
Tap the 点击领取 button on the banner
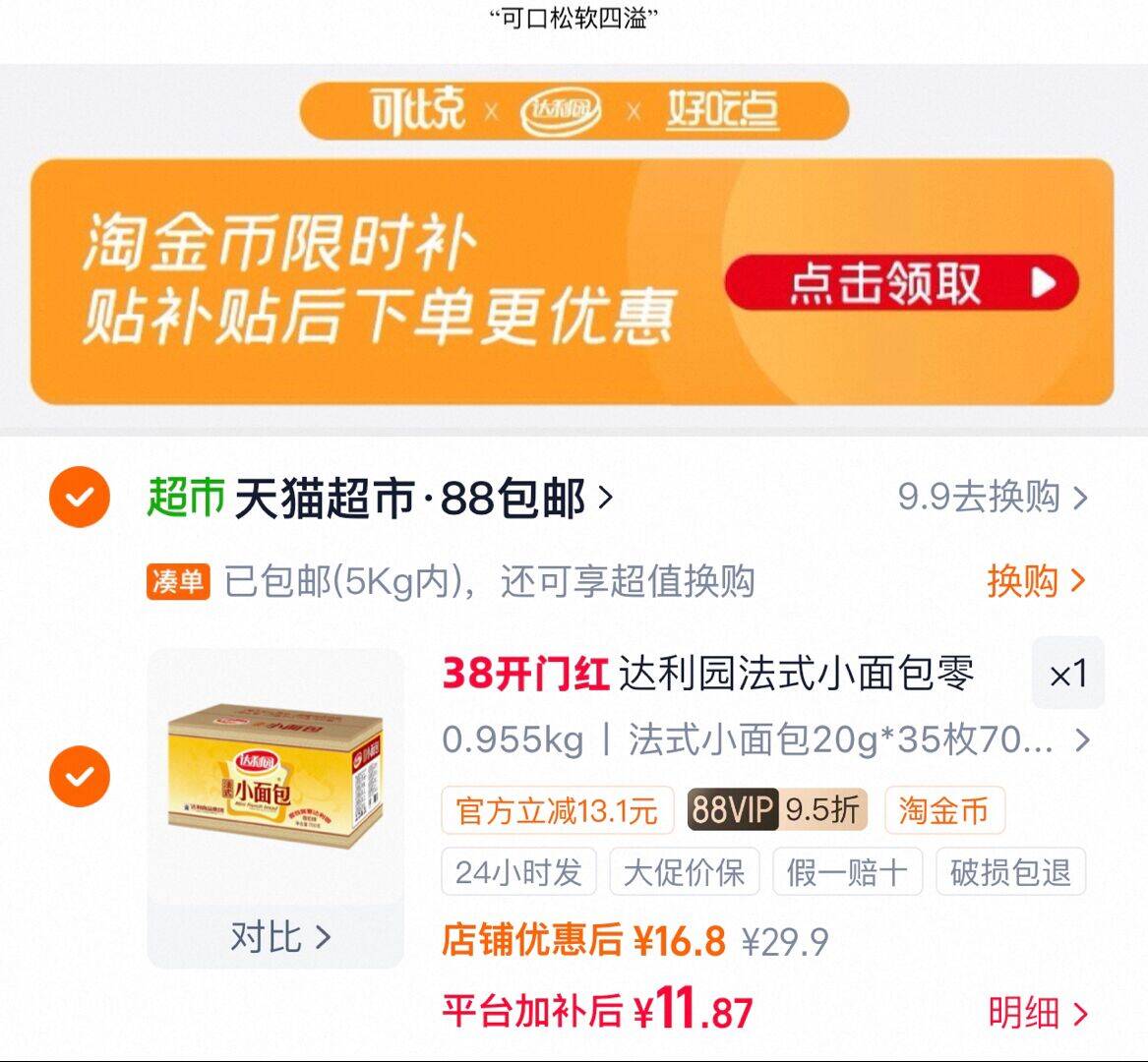(901, 282)
